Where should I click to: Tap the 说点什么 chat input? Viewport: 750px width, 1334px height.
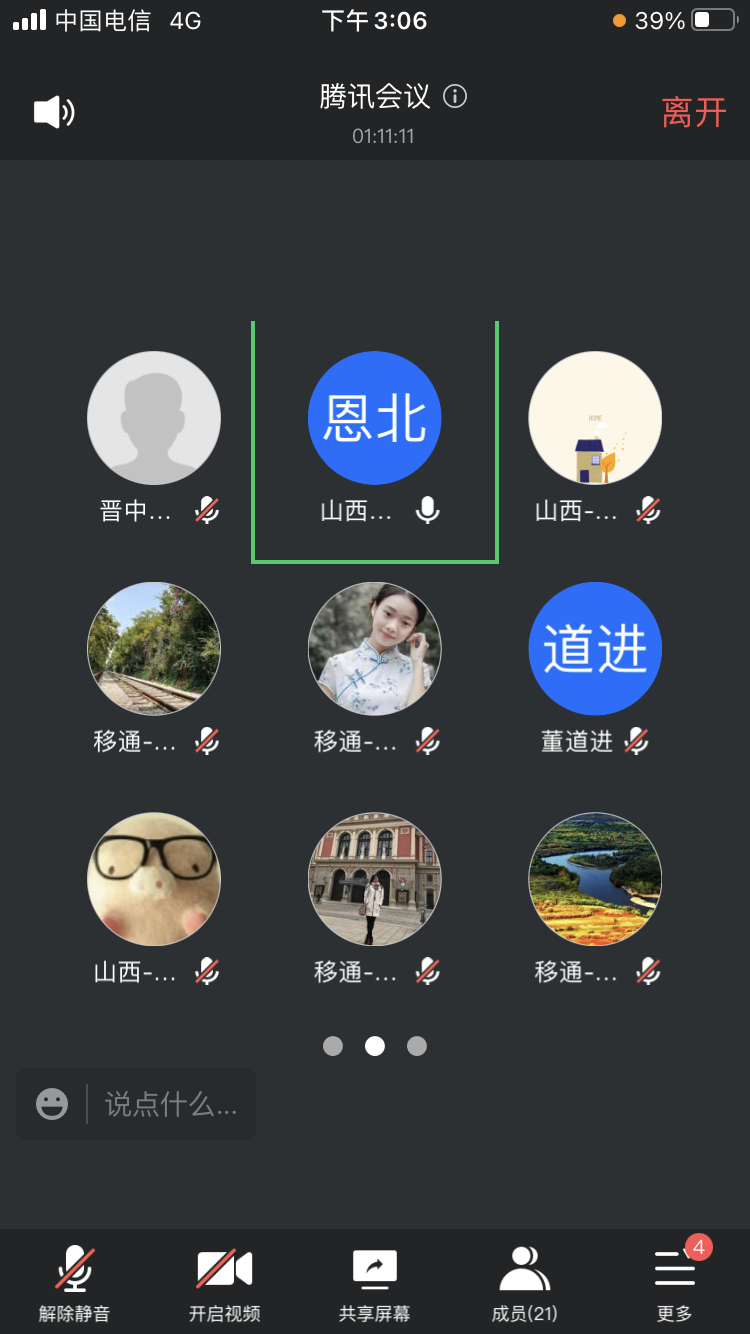click(171, 1104)
